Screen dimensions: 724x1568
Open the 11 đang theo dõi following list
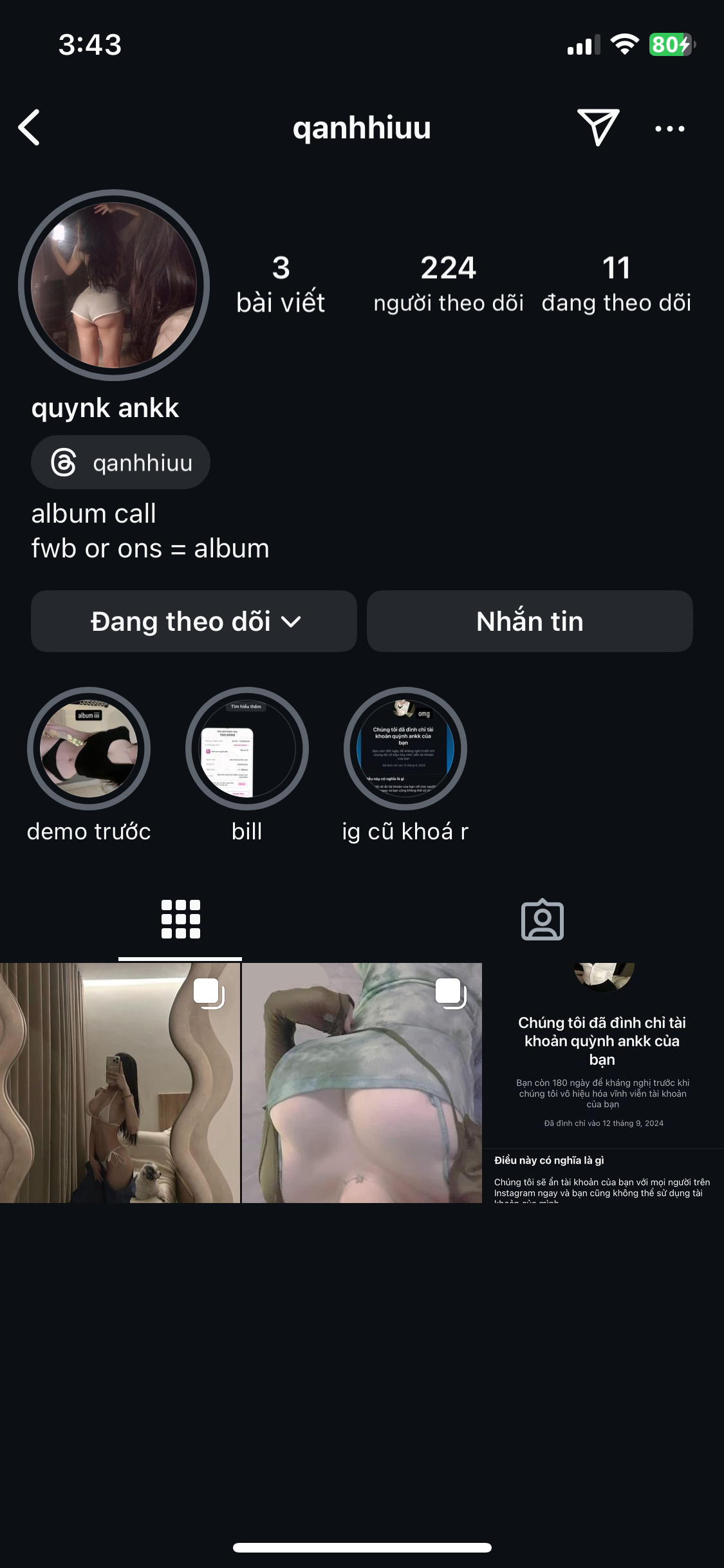click(x=616, y=284)
